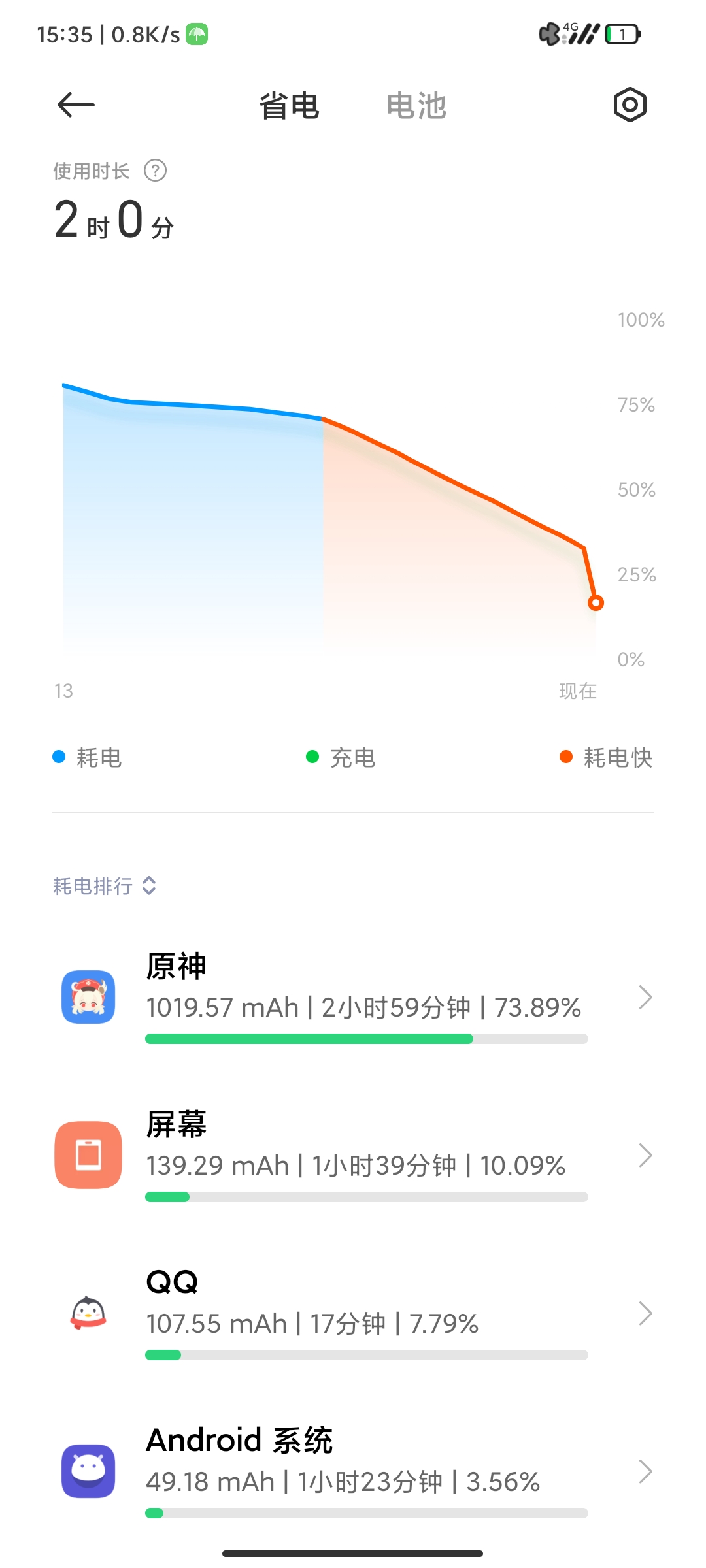The image size is (706, 1568).
Task: Switch to the 电池 tab
Action: [416, 106]
